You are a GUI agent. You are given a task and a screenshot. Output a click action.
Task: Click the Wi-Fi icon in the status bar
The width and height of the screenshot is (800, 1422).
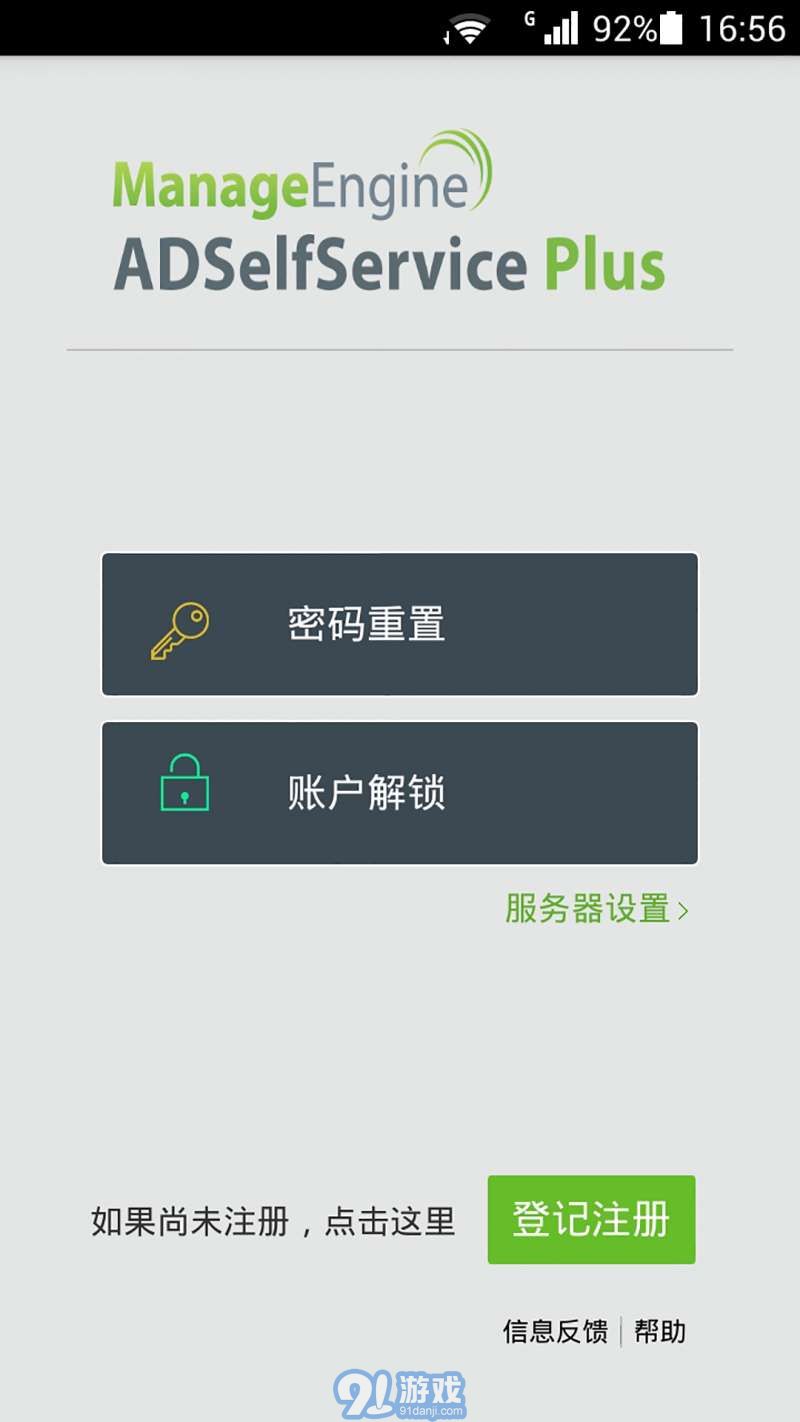(x=470, y=28)
